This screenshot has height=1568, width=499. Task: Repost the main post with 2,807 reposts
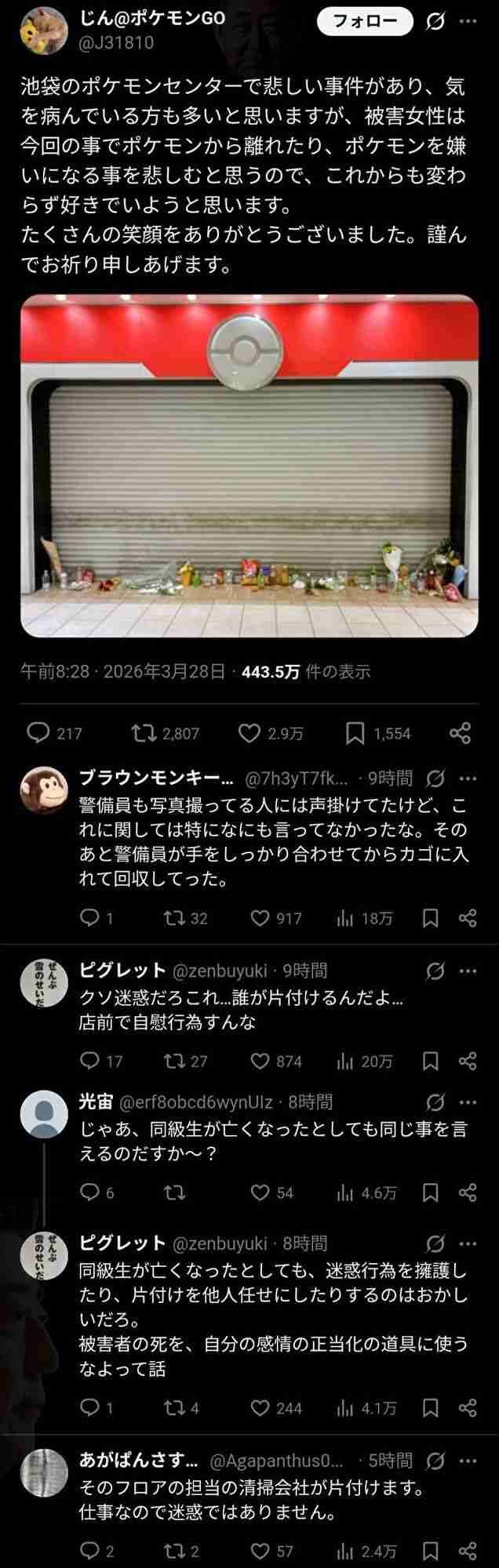pos(144,733)
